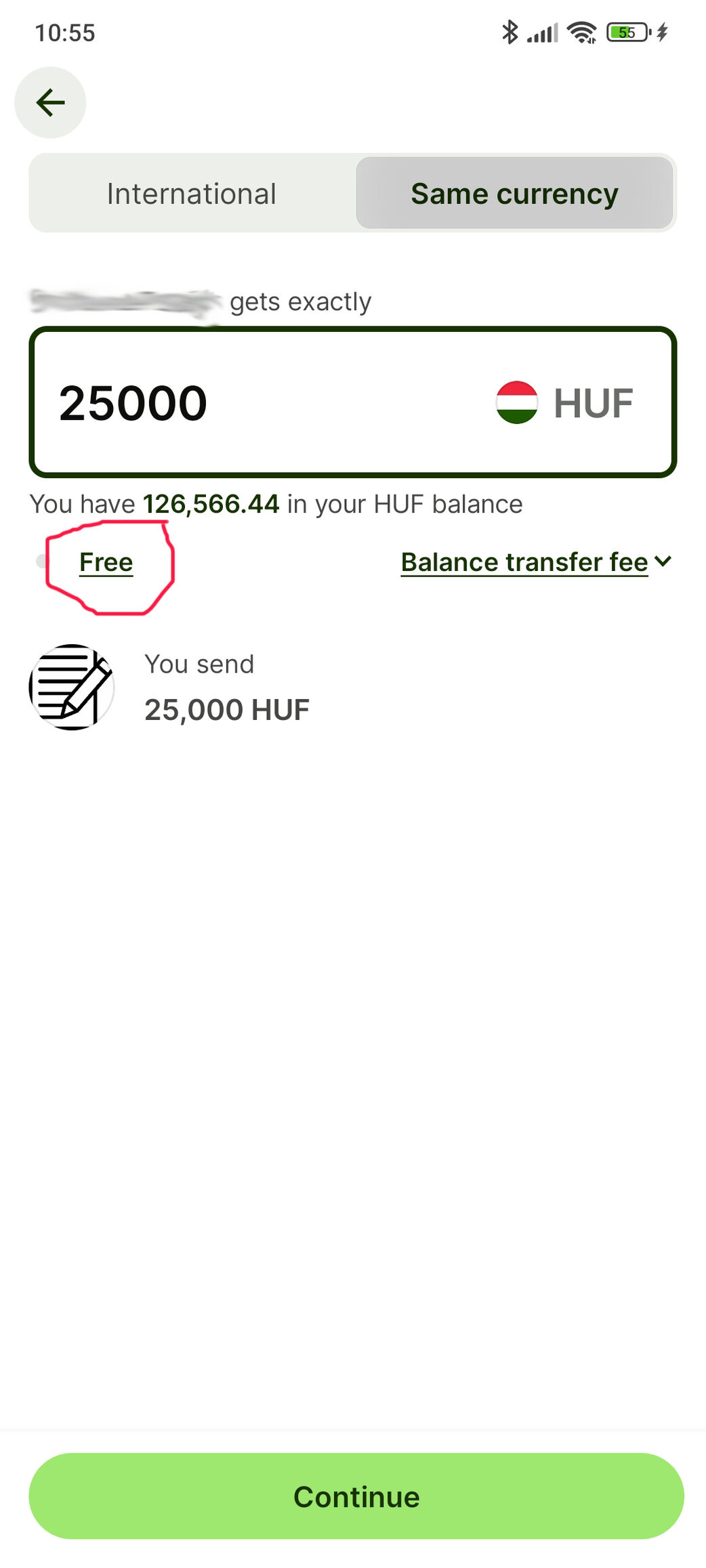Viewport: 706px width, 1568px height.
Task: Go back using the arrow button
Action: coord(50,103)
